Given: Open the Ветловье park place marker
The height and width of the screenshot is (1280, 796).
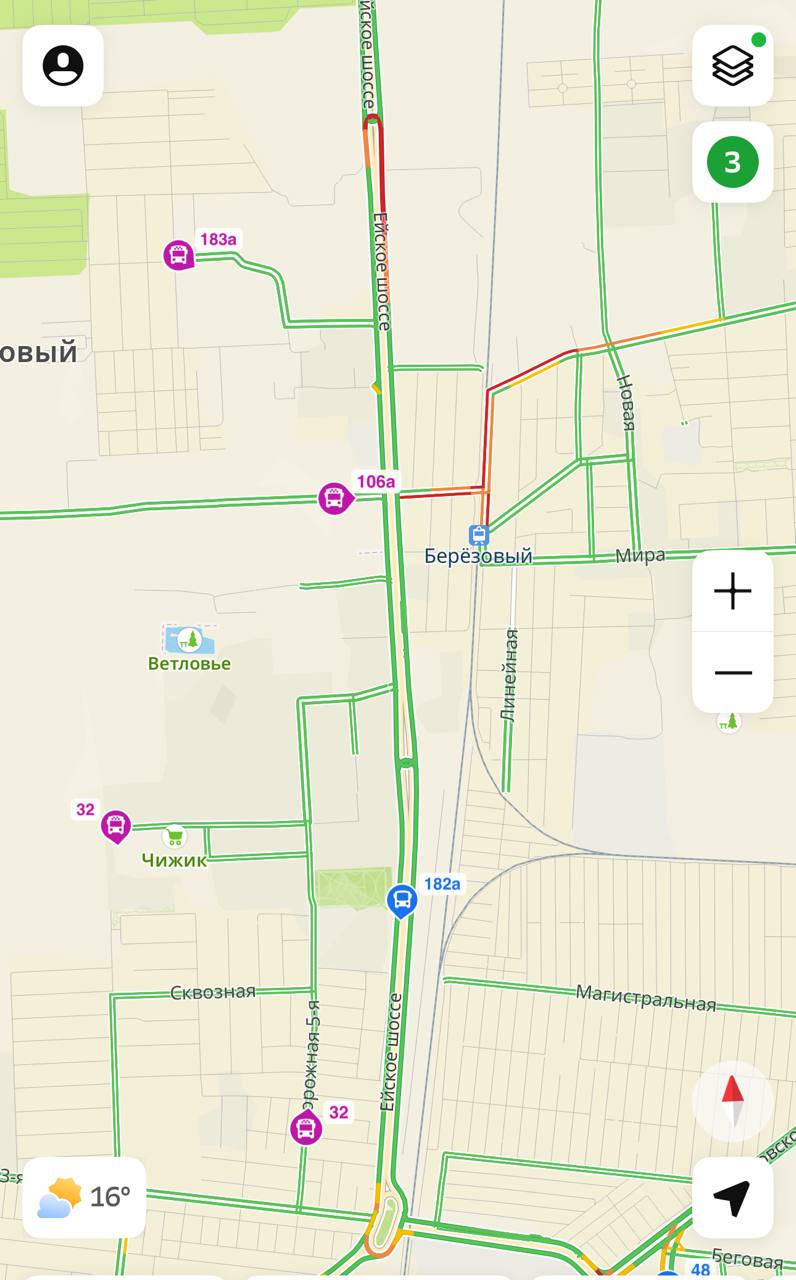Looking at the screenshot, I should 189,639.
